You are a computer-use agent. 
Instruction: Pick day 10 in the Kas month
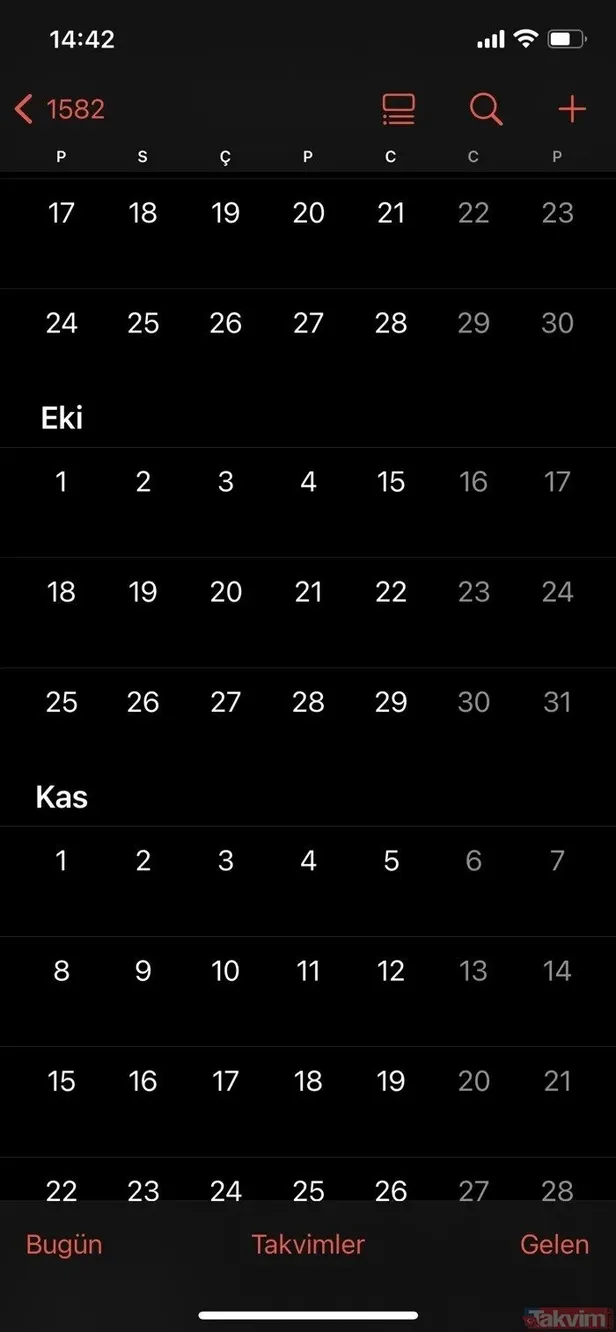[x=226, y=971]
